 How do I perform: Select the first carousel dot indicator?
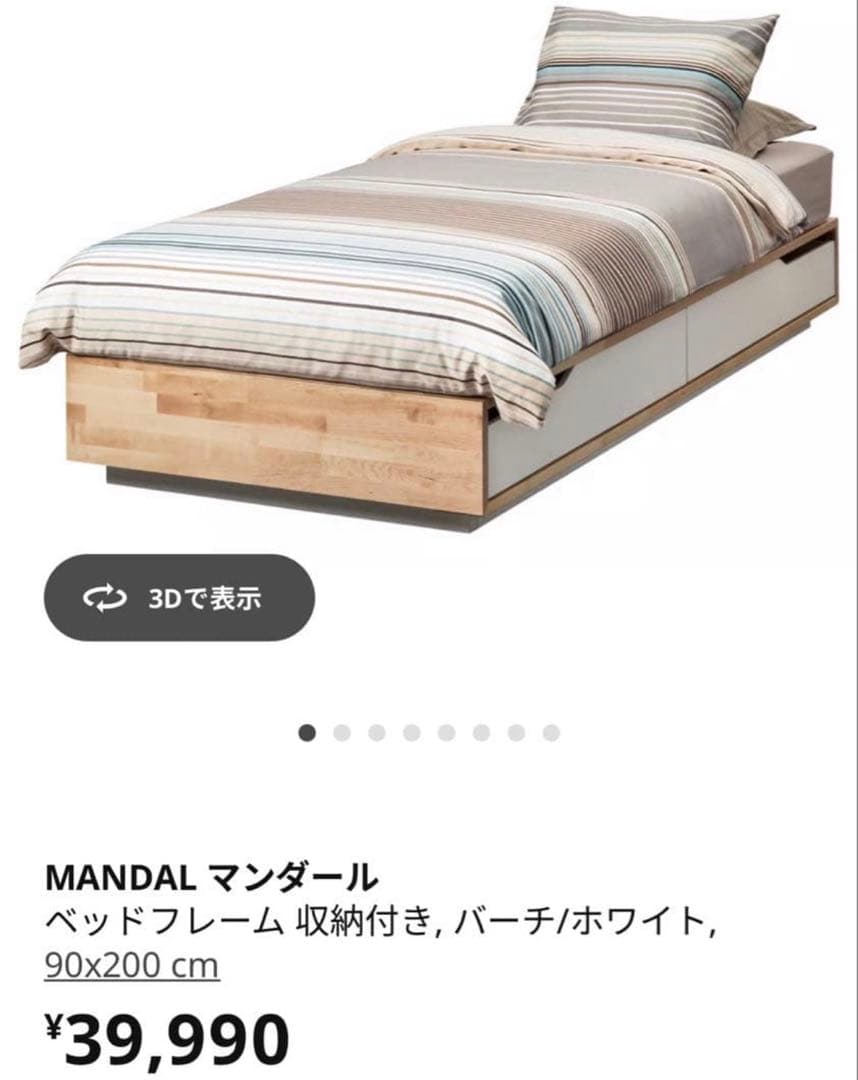coord(305,731)
